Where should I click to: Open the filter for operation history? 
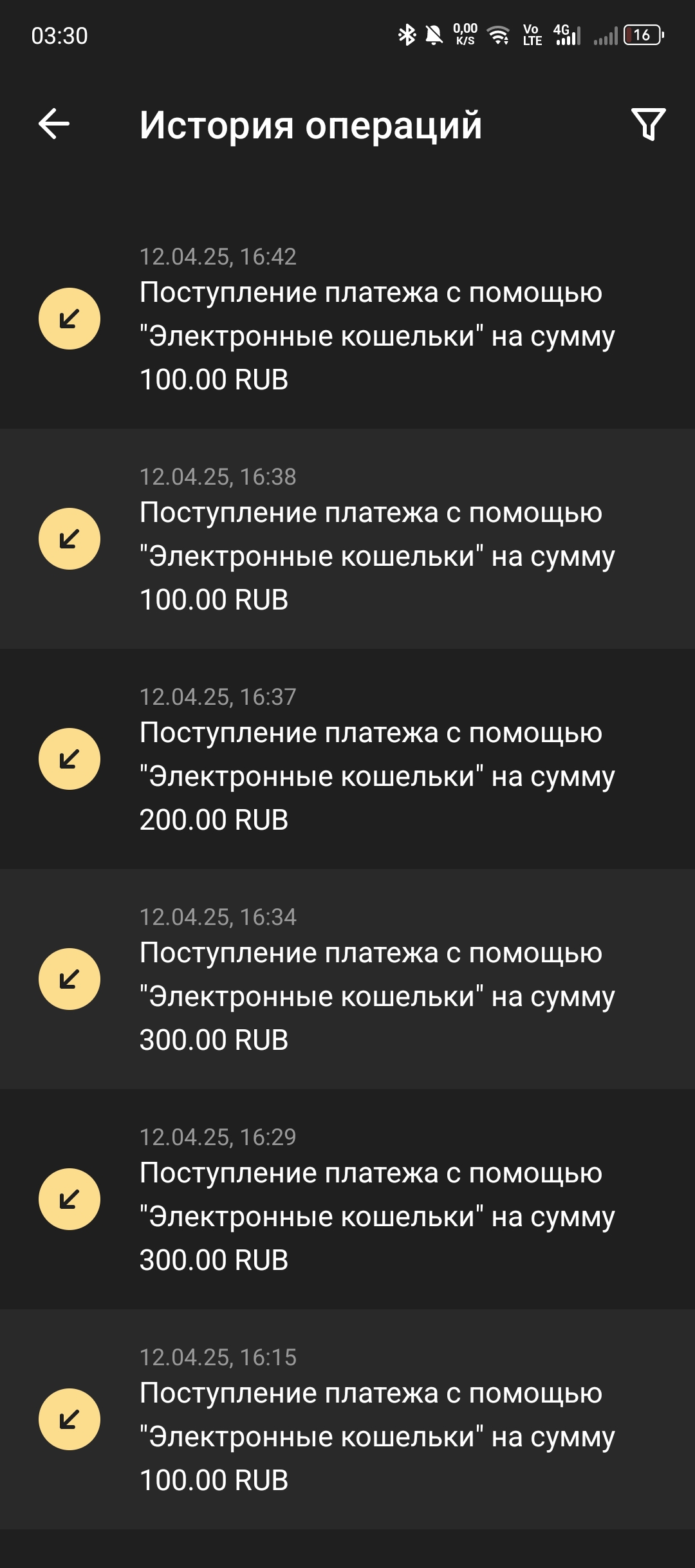pos(648,124)
